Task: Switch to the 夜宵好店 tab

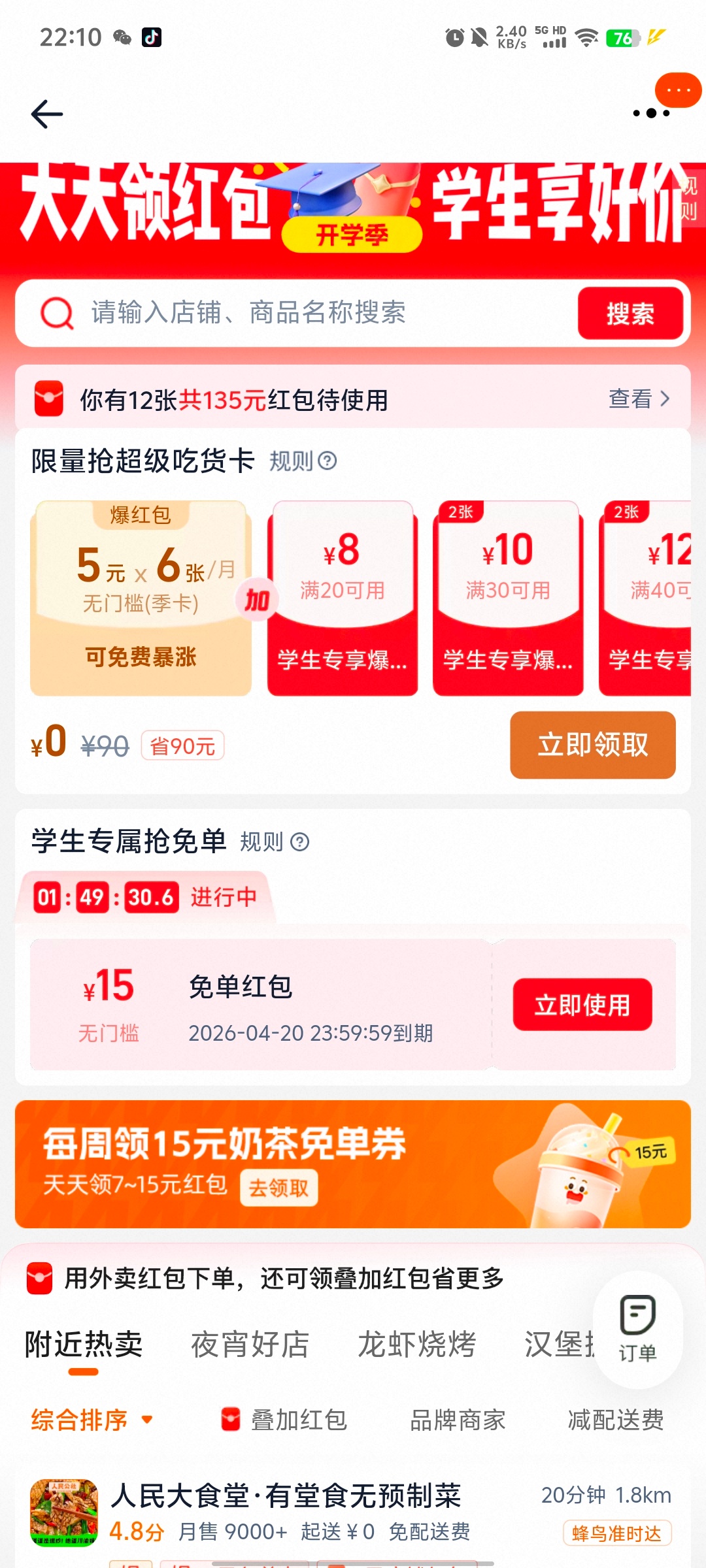Action: point(250,1345)
